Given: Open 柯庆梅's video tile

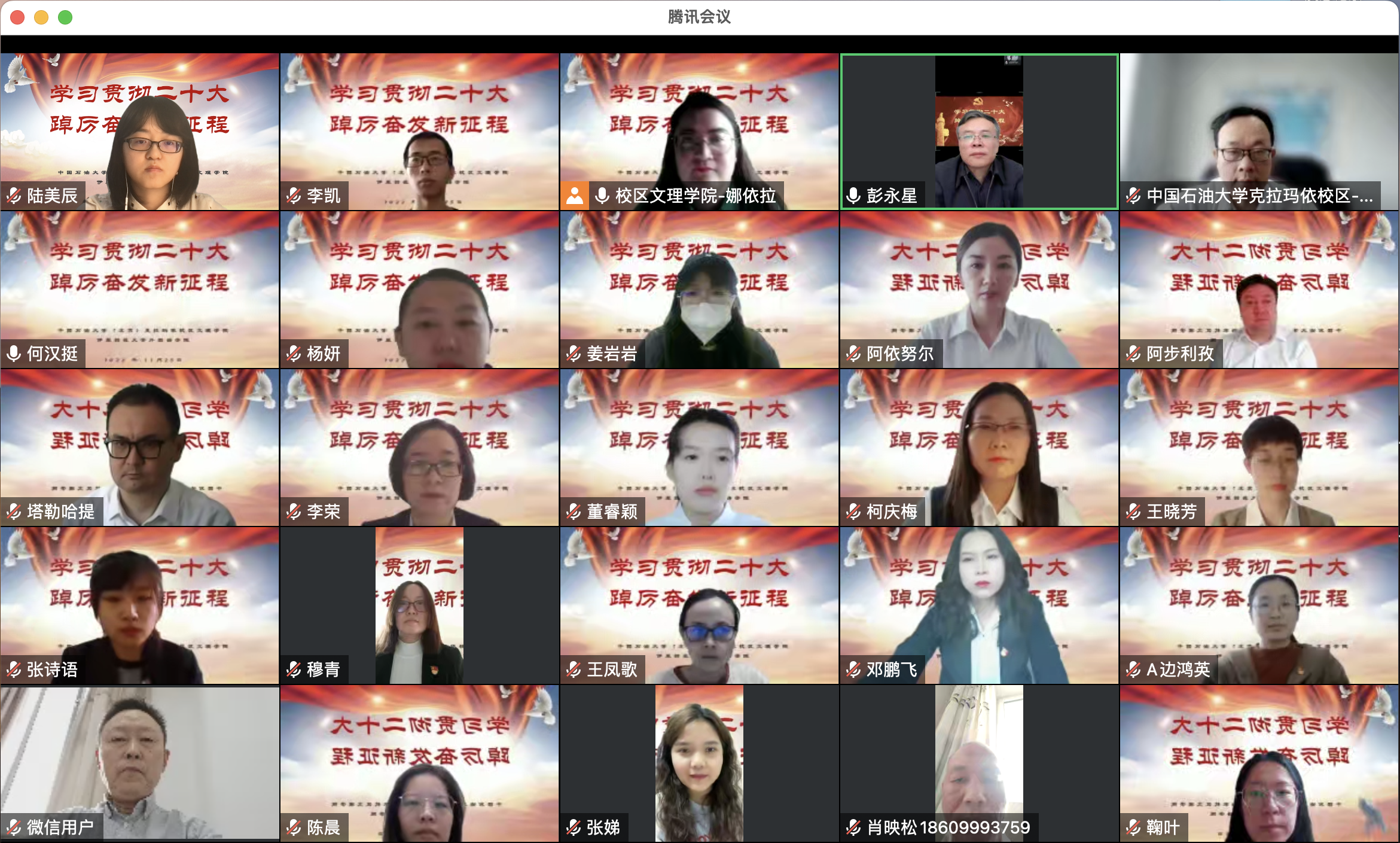Looking at the screenshot, I should pyautogui.click(x=979, y=448).
